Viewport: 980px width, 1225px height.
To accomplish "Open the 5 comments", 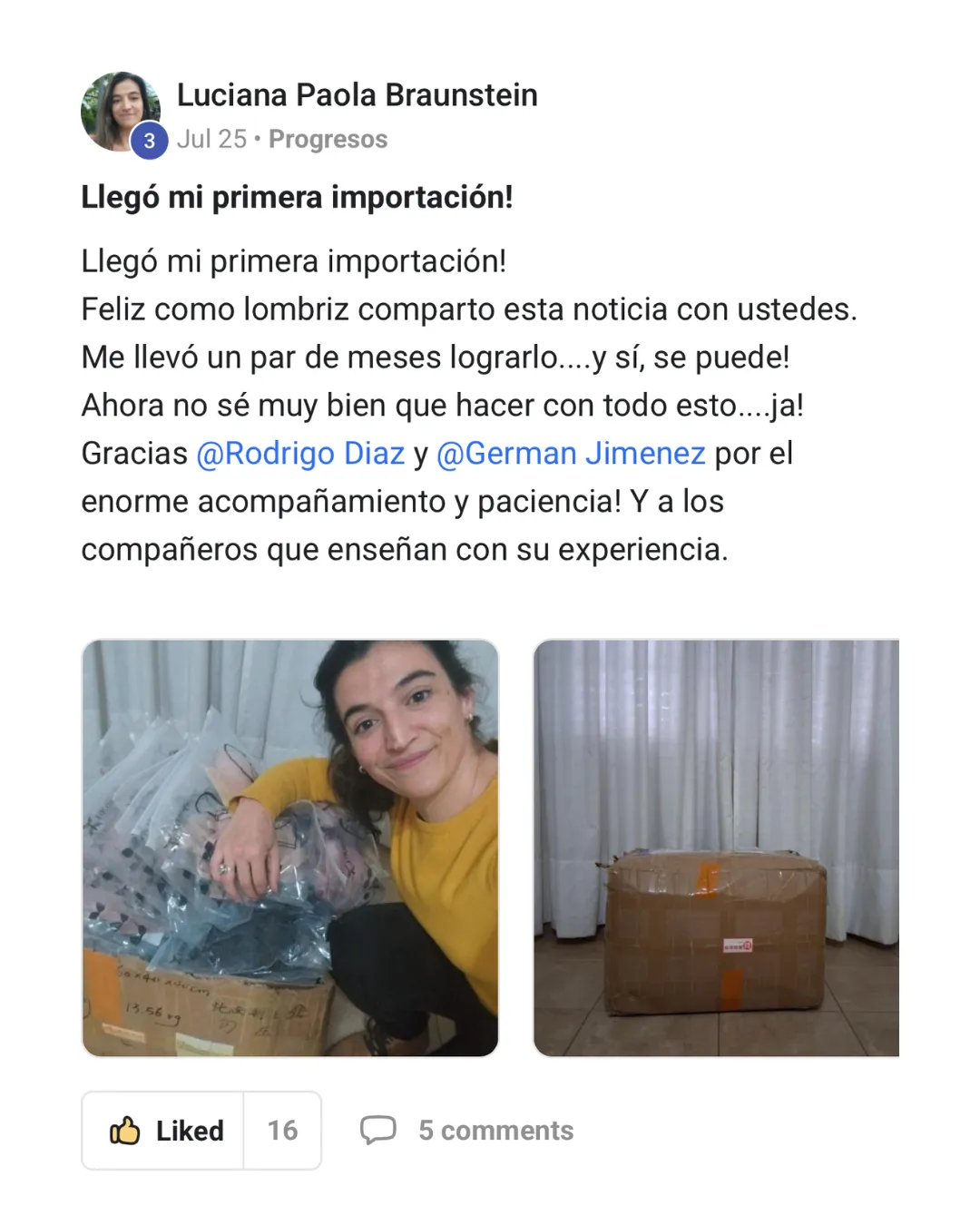I will [x=468, y=1131].
